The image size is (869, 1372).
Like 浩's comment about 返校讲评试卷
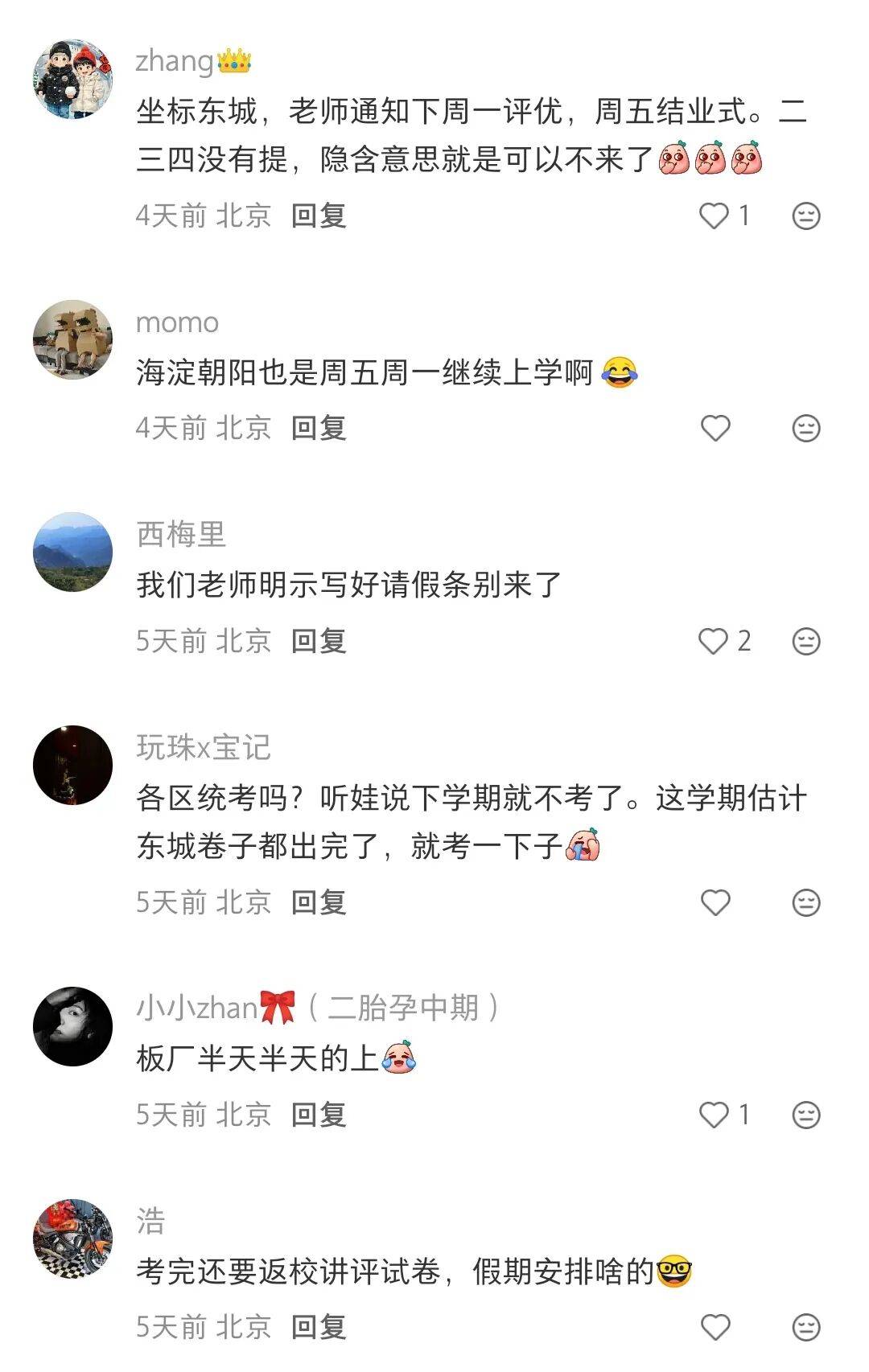pos(715,1327)
